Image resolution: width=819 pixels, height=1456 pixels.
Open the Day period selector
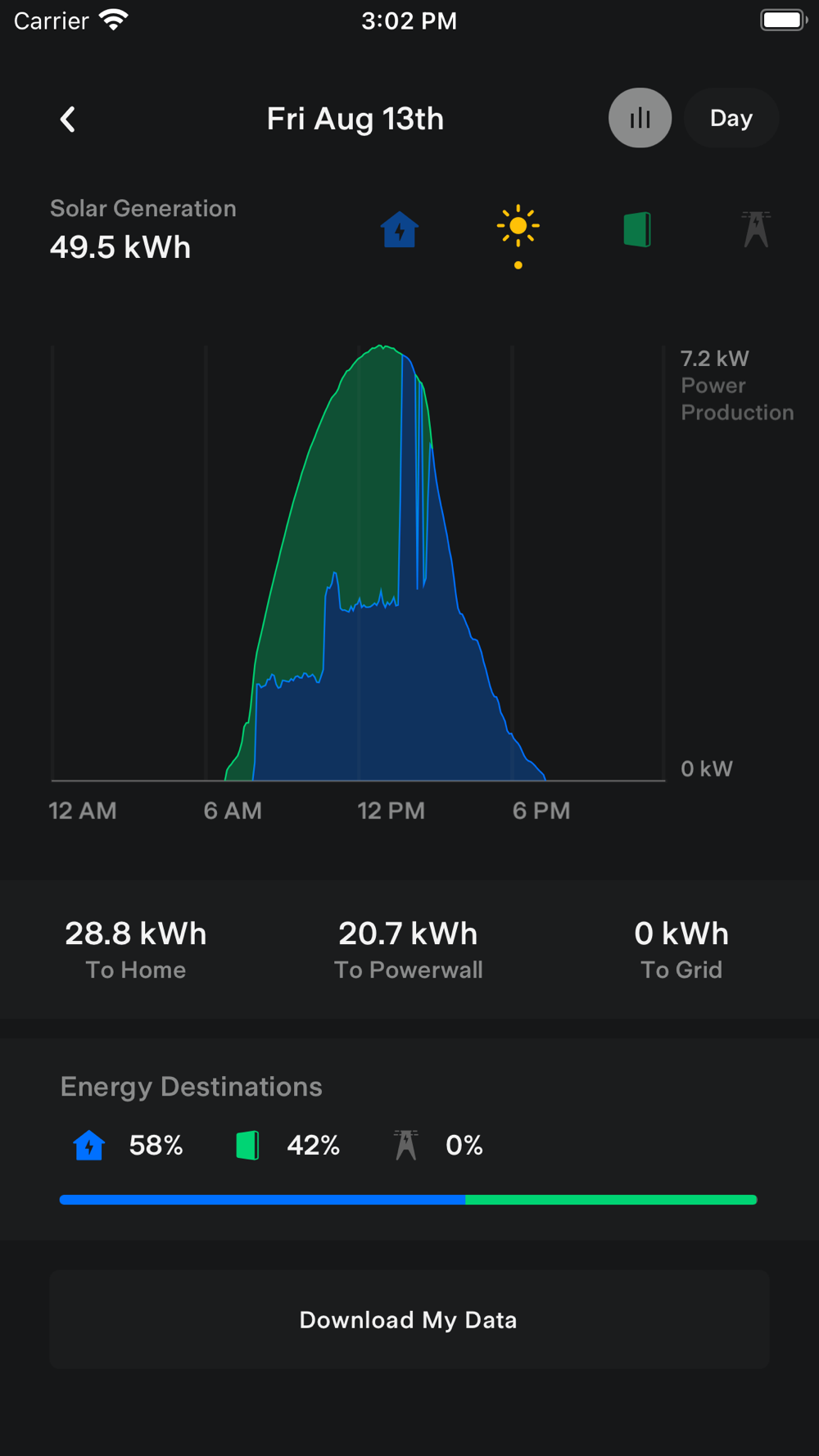coord(731,119)
